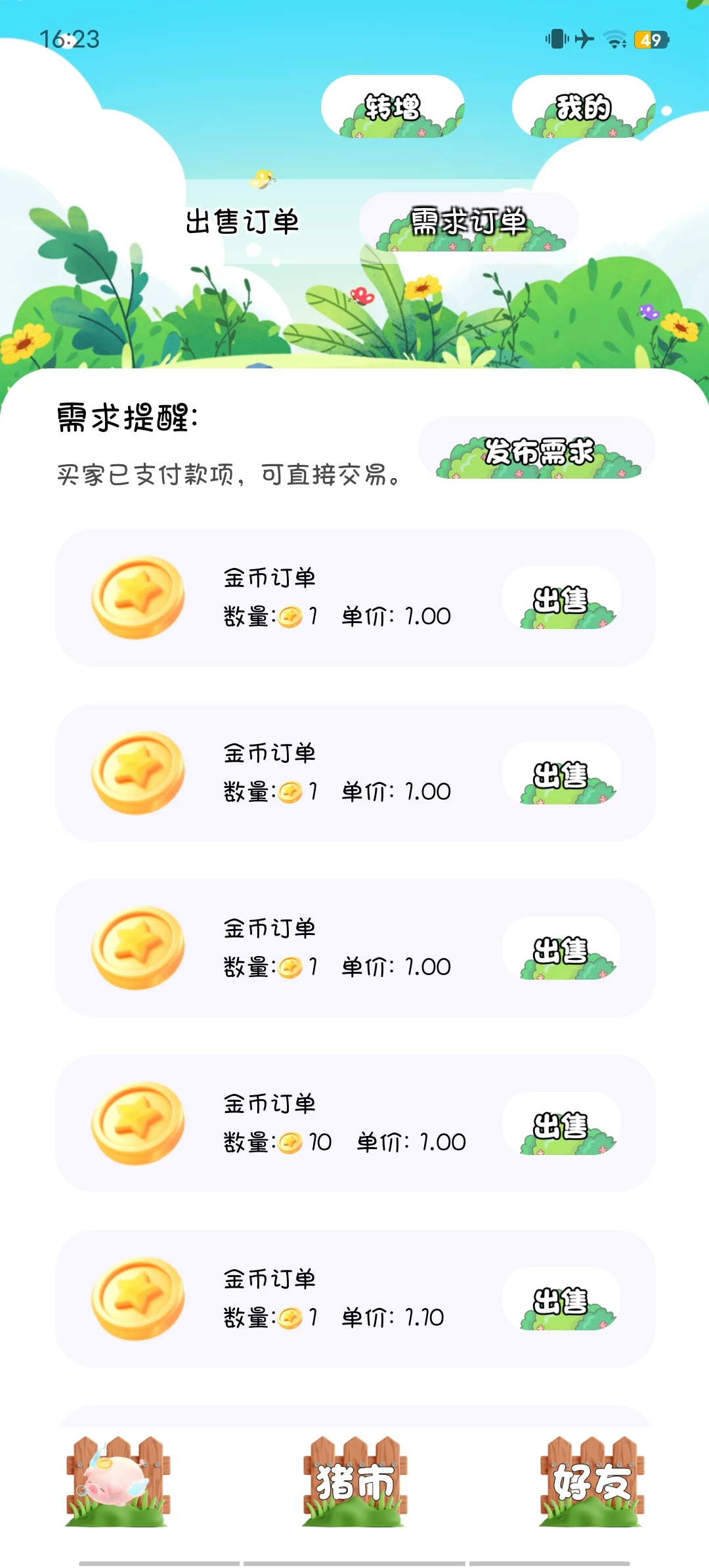Go to 我的 page

pos(583,107)
